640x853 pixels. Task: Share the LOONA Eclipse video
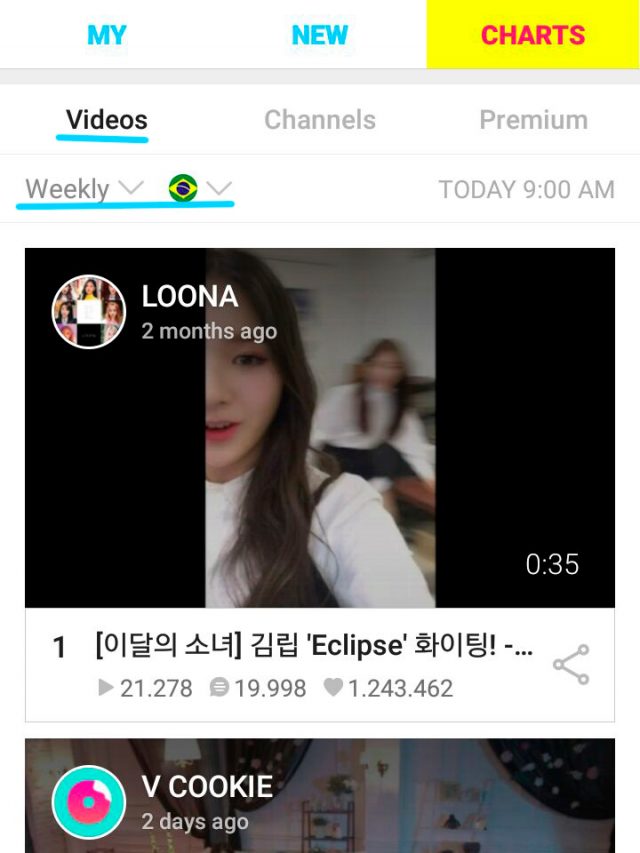(x=570, y=665)
